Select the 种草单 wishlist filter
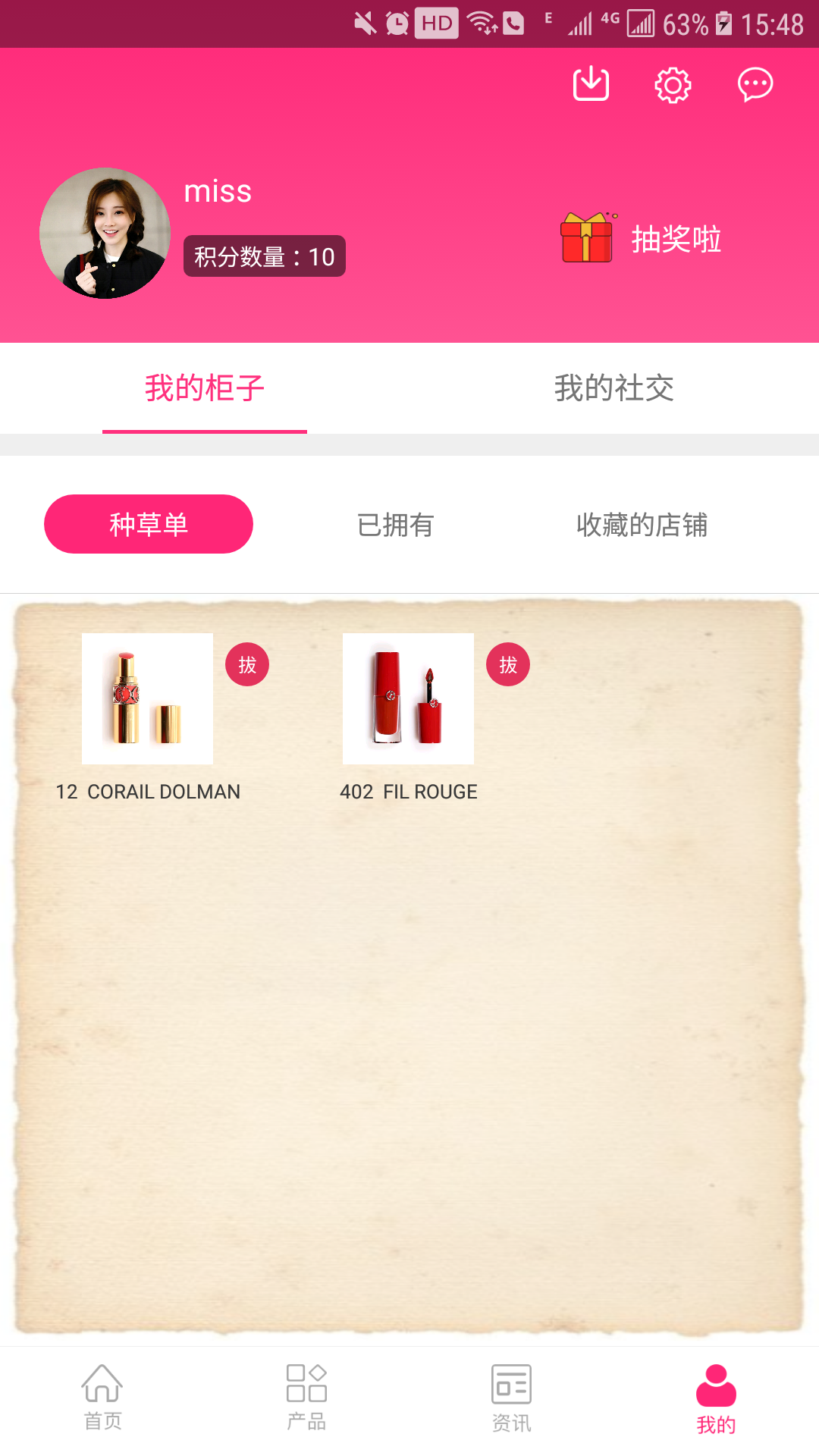Viewport: 819px width, 1456px height. click(149, 524)
